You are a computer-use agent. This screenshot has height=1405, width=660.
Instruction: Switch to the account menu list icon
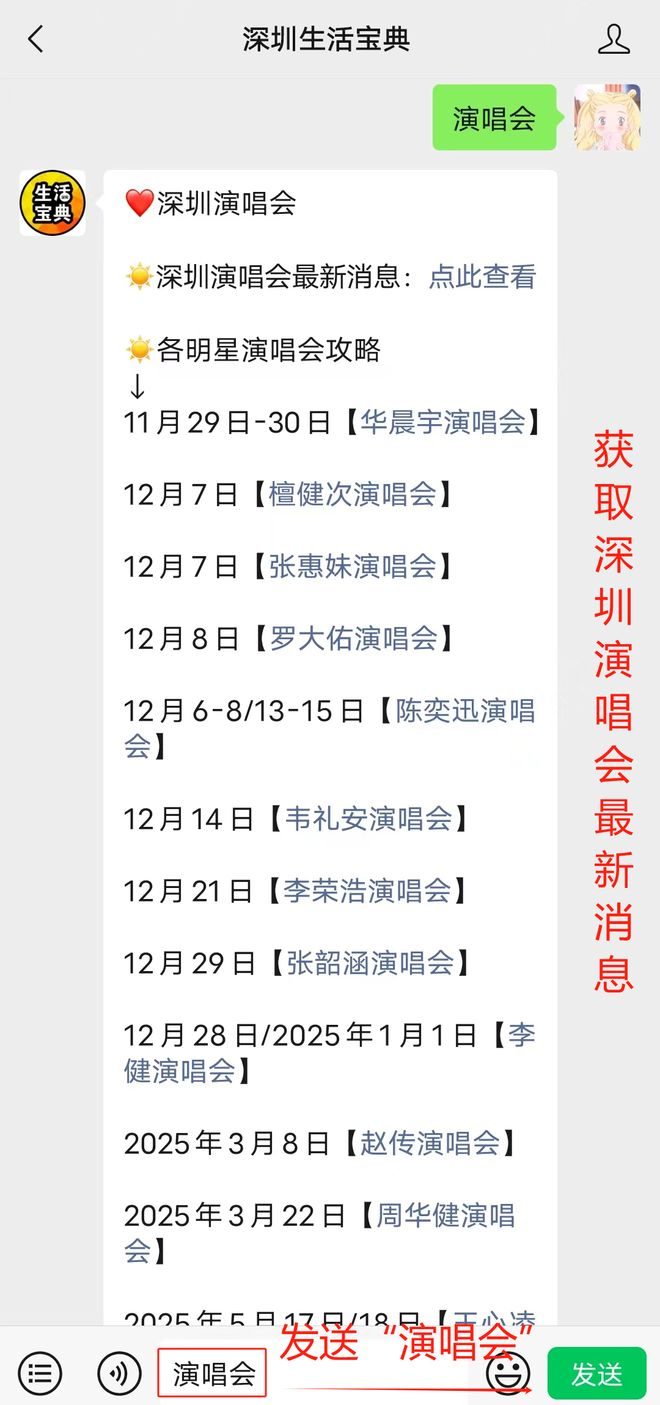[x=40, y=1373]
